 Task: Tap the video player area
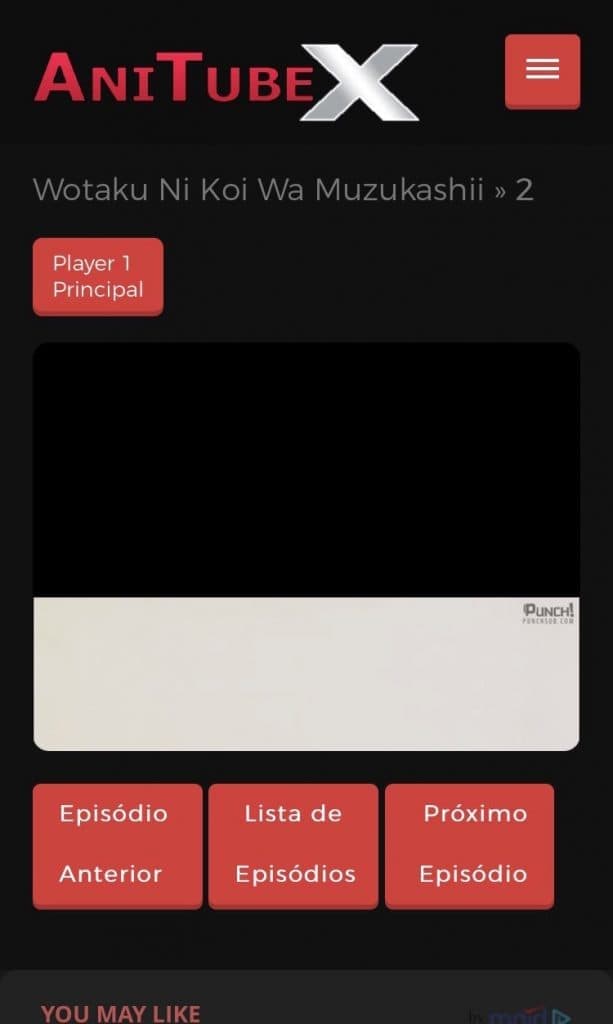point(306,546)
